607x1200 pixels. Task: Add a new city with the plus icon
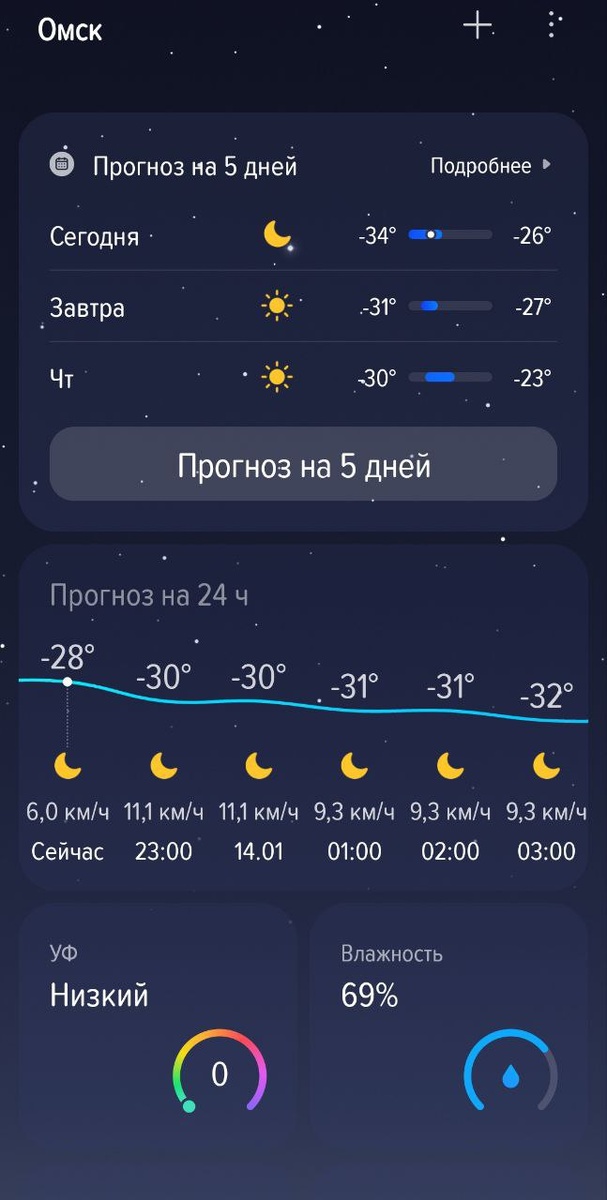pos(478,26)
